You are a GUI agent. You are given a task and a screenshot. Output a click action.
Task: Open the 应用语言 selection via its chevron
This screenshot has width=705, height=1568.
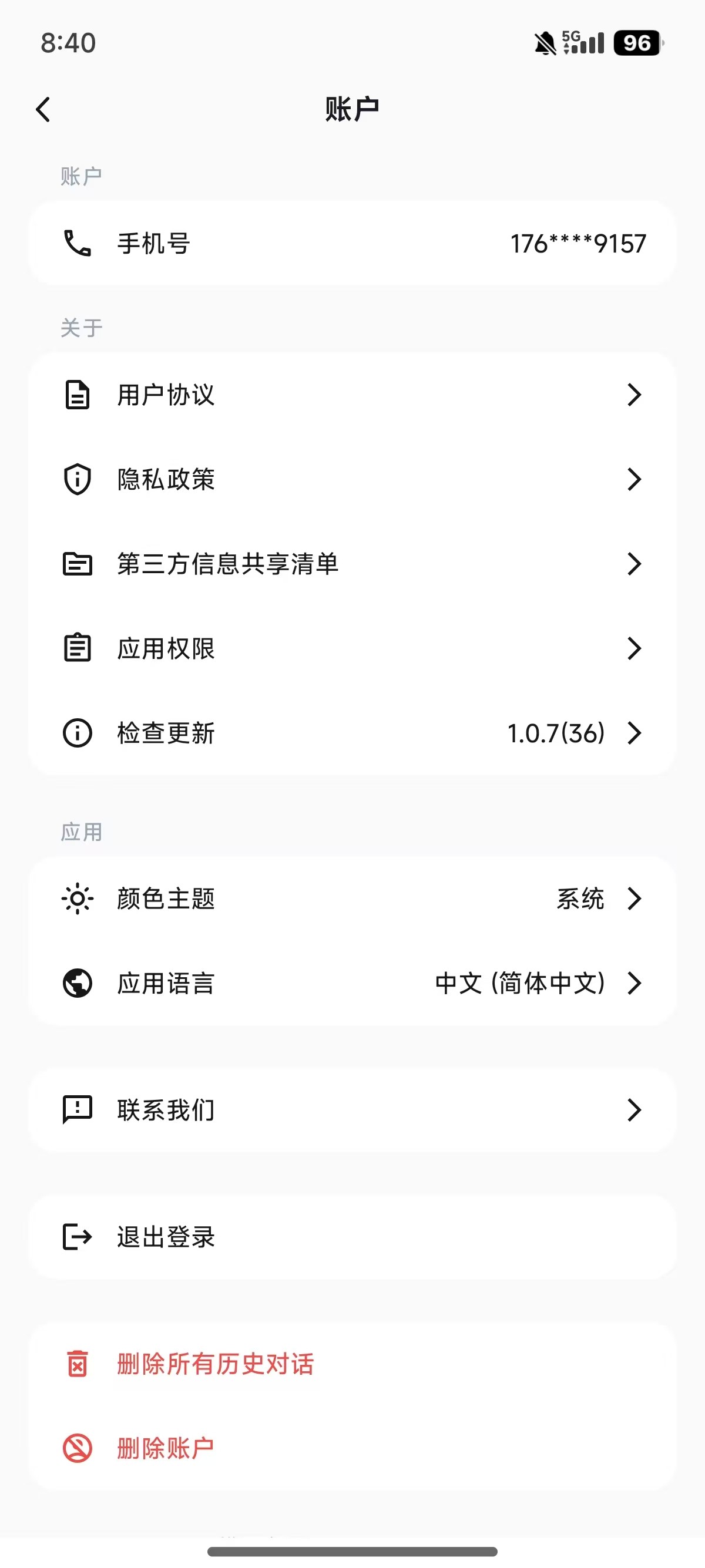[x=634, y=982]
